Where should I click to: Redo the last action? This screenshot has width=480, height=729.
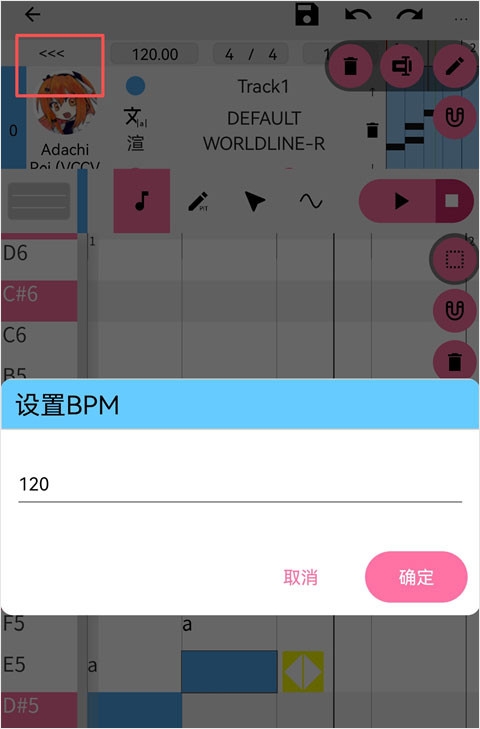pos(409,15)
